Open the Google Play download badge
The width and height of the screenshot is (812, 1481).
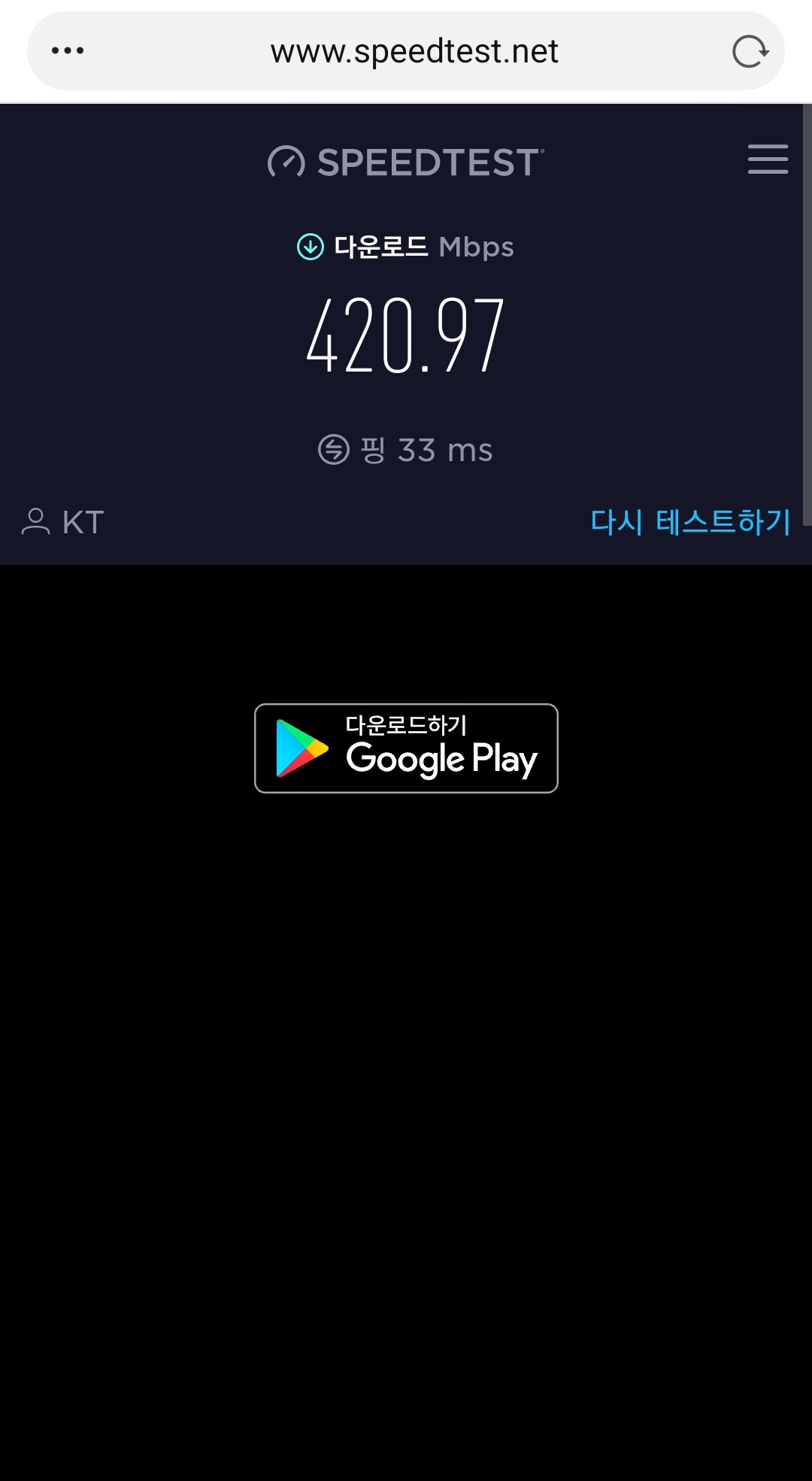[406, 748]
